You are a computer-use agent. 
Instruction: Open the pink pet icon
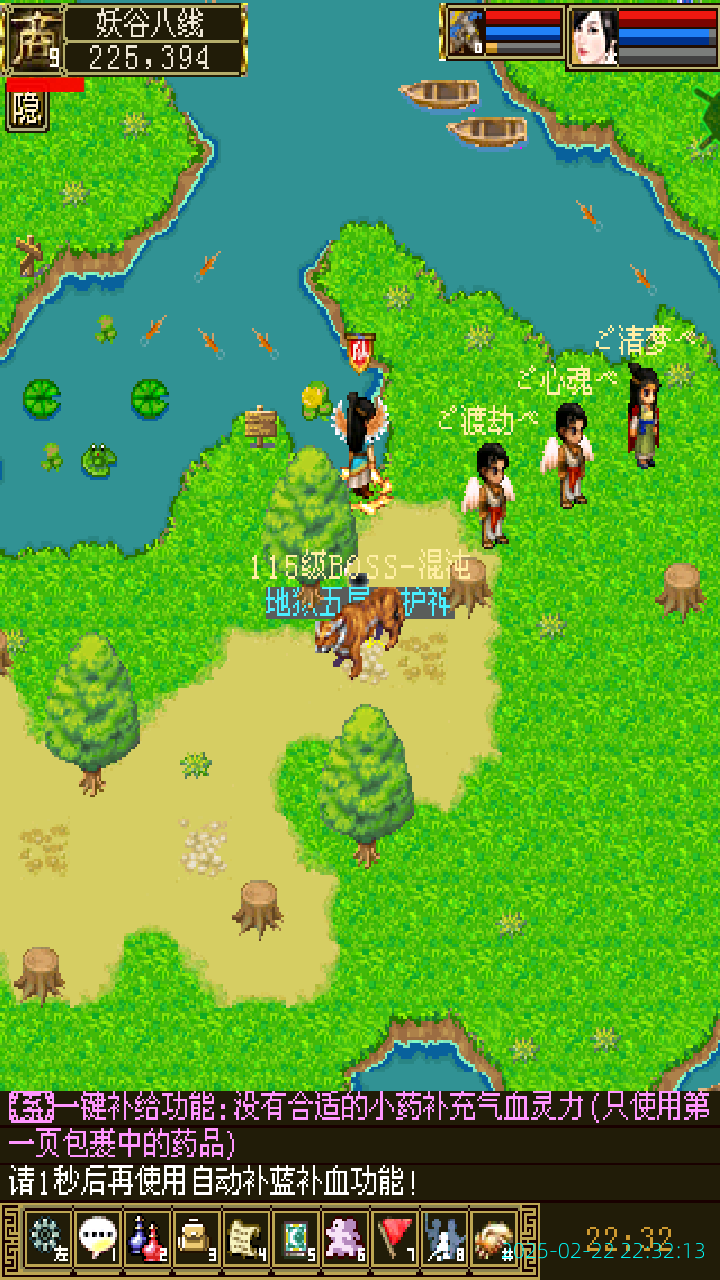(346, 1238)
